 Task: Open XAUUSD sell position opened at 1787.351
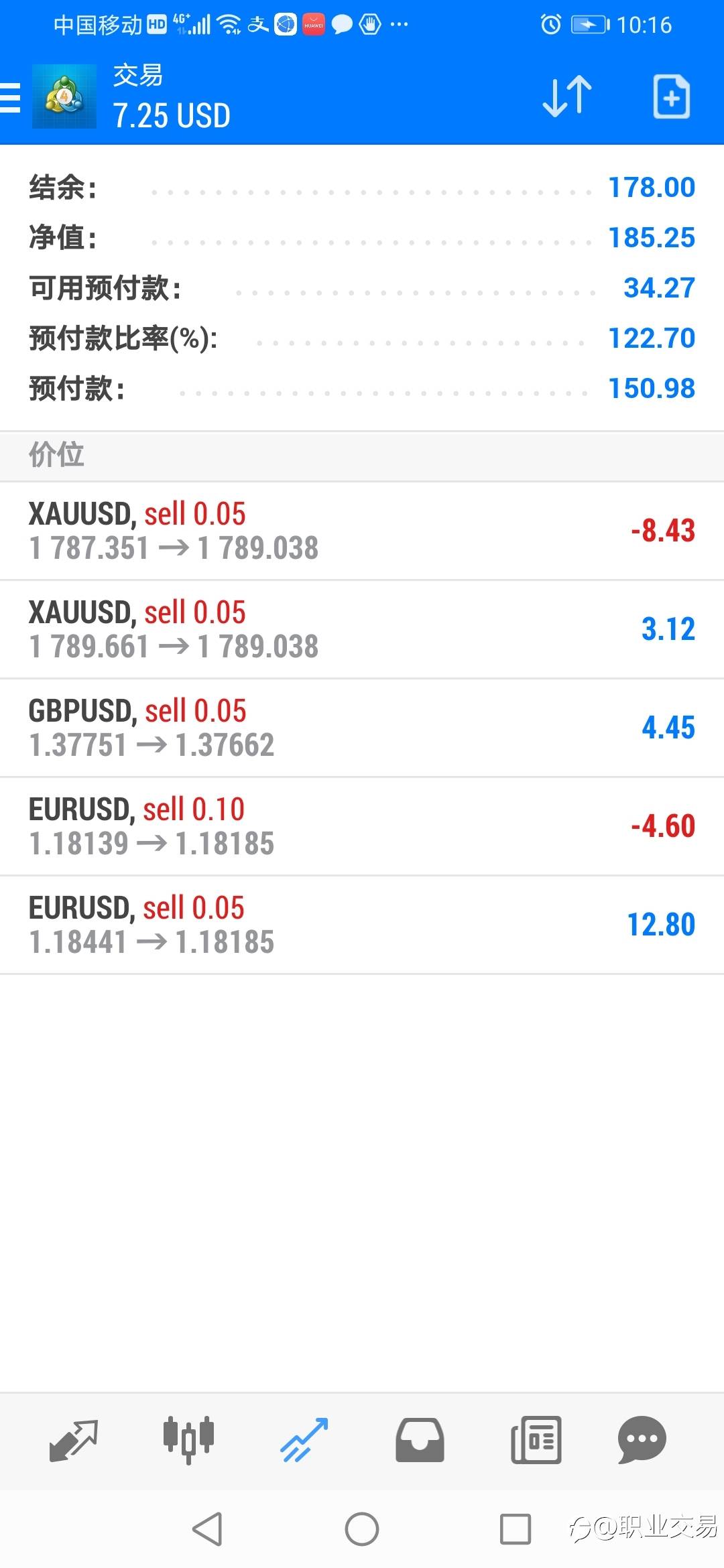pos(362,531)
